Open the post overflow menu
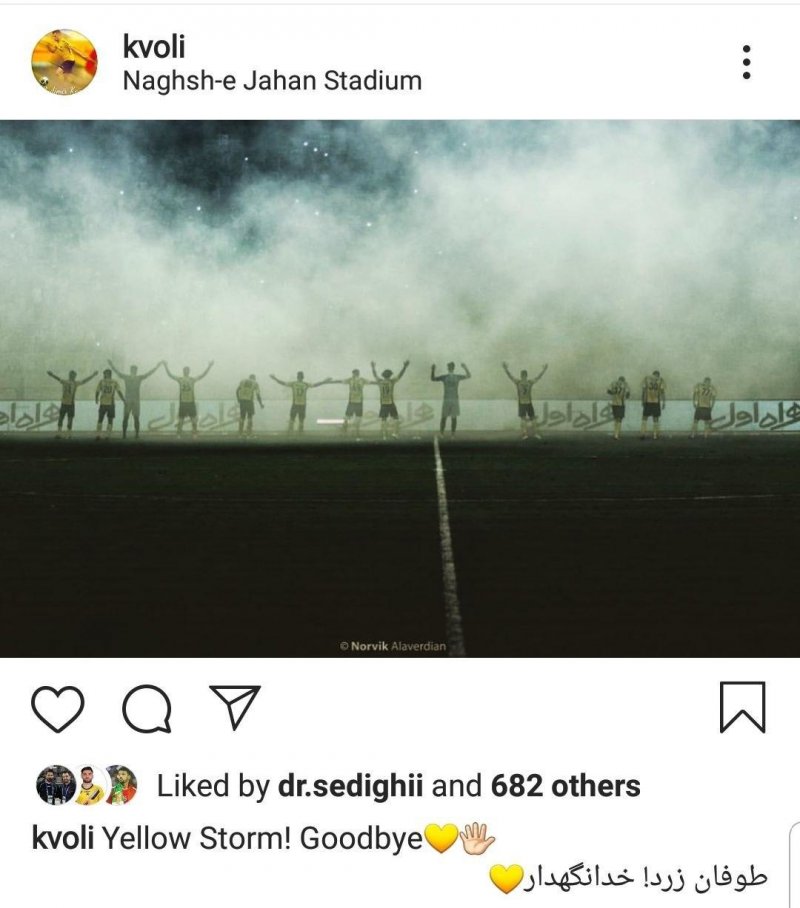Screen dimensions: 800x908 click(746, 62)
